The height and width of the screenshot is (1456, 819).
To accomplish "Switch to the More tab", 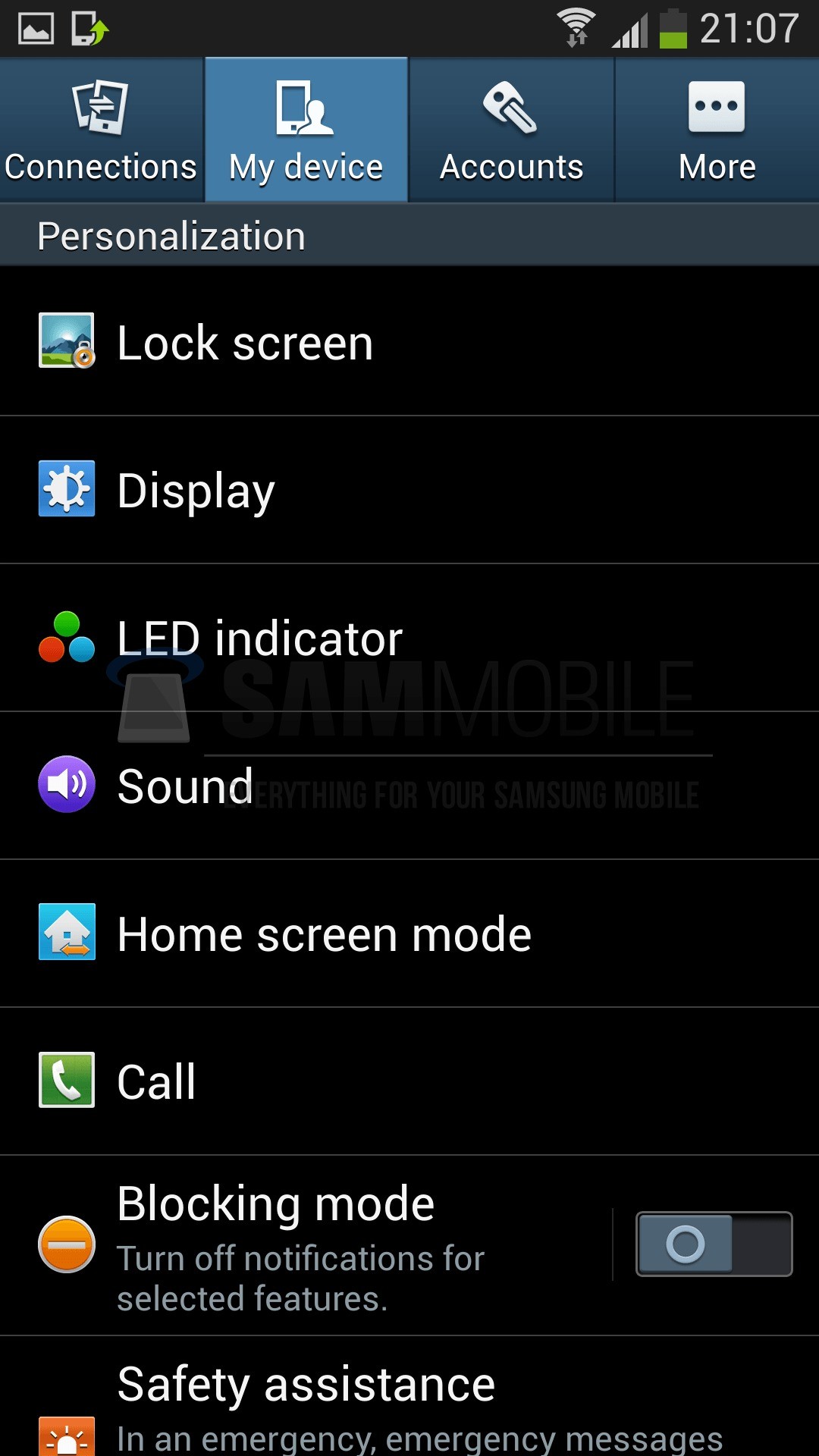I will coord(717,130).
